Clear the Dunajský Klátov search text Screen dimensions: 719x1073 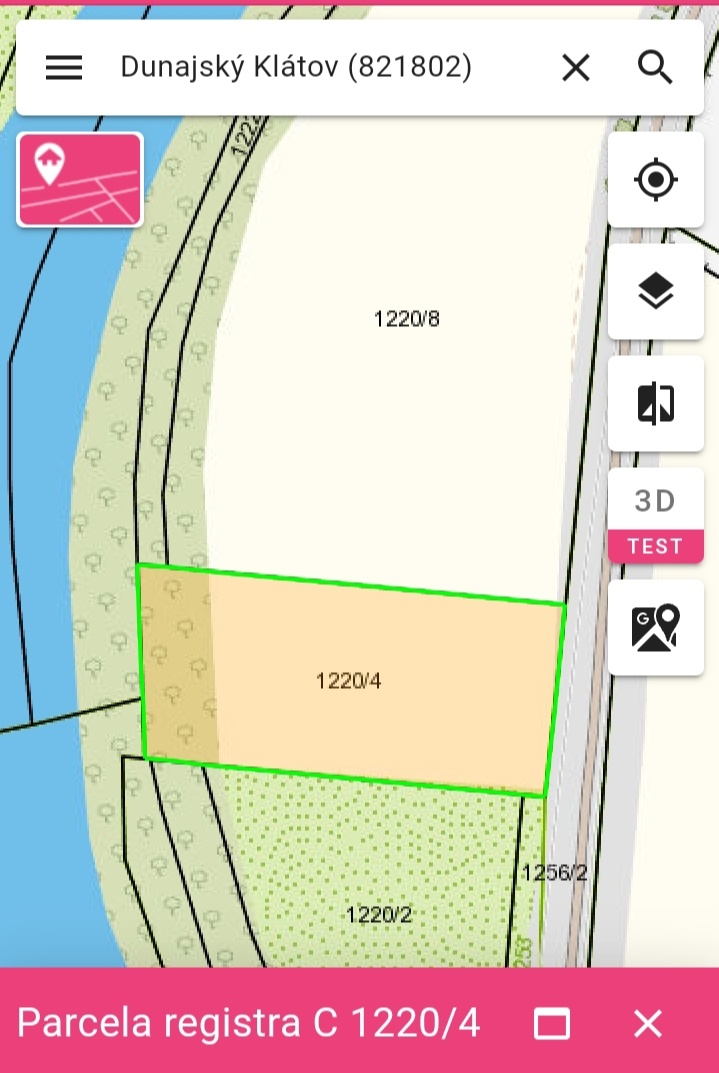tap(576, 67)
